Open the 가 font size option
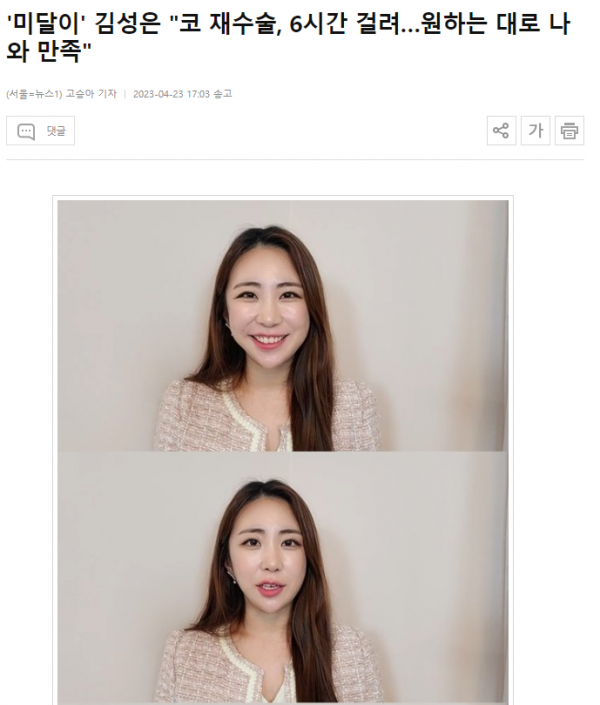 [x=535, y=131]
